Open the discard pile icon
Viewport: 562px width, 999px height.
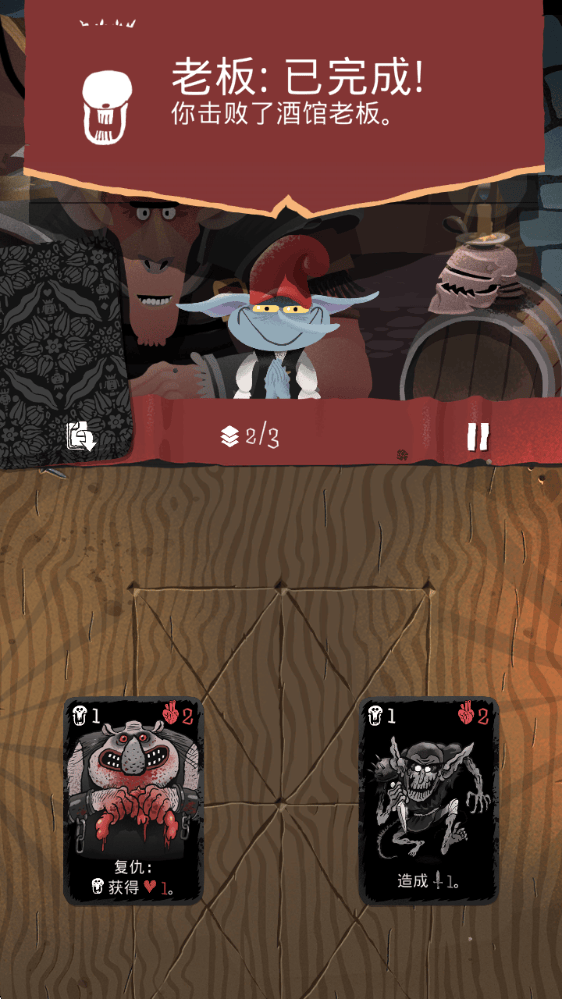point(81,436)
